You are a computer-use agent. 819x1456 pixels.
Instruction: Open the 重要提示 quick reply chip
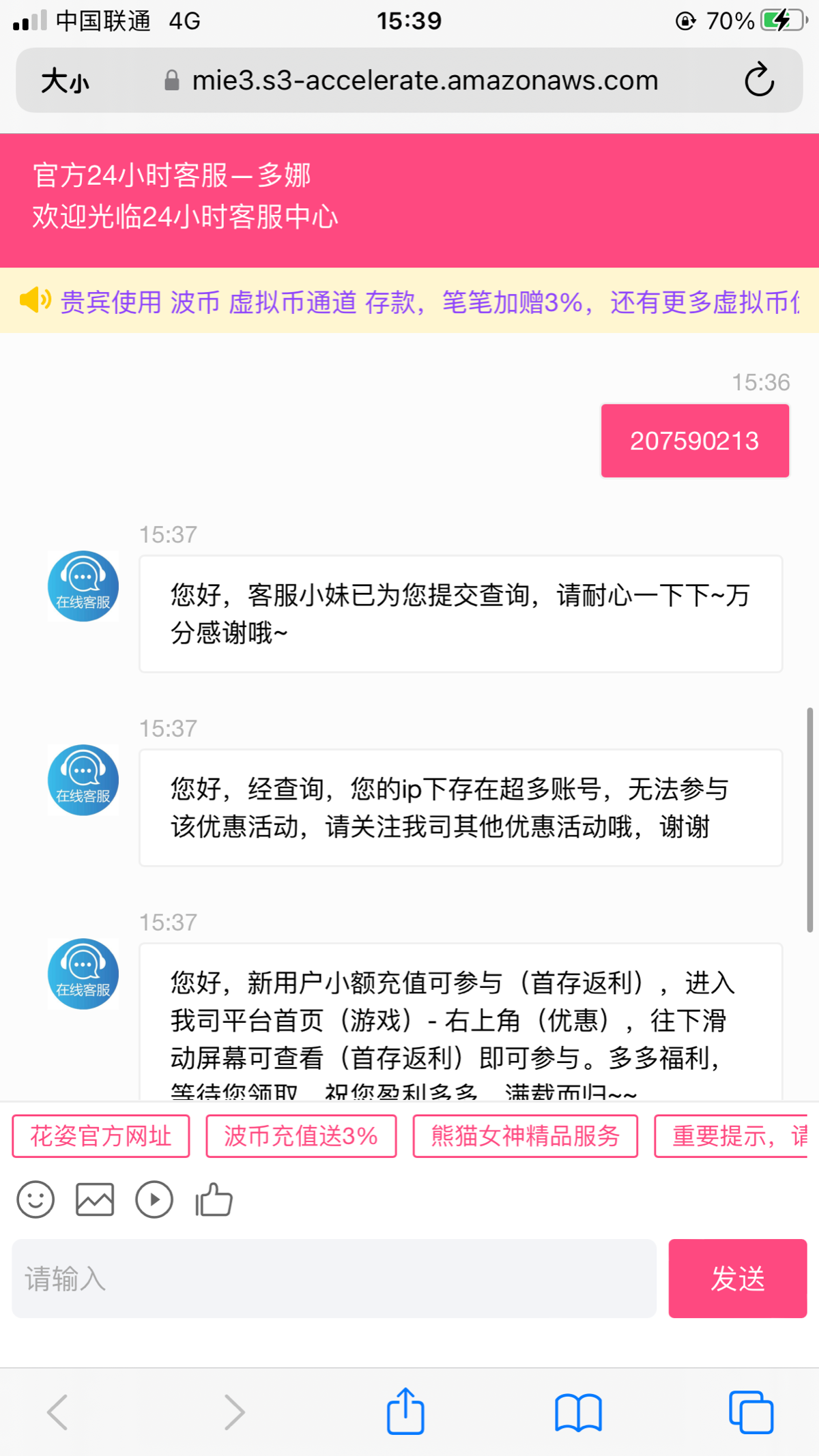click(731, 1136)
